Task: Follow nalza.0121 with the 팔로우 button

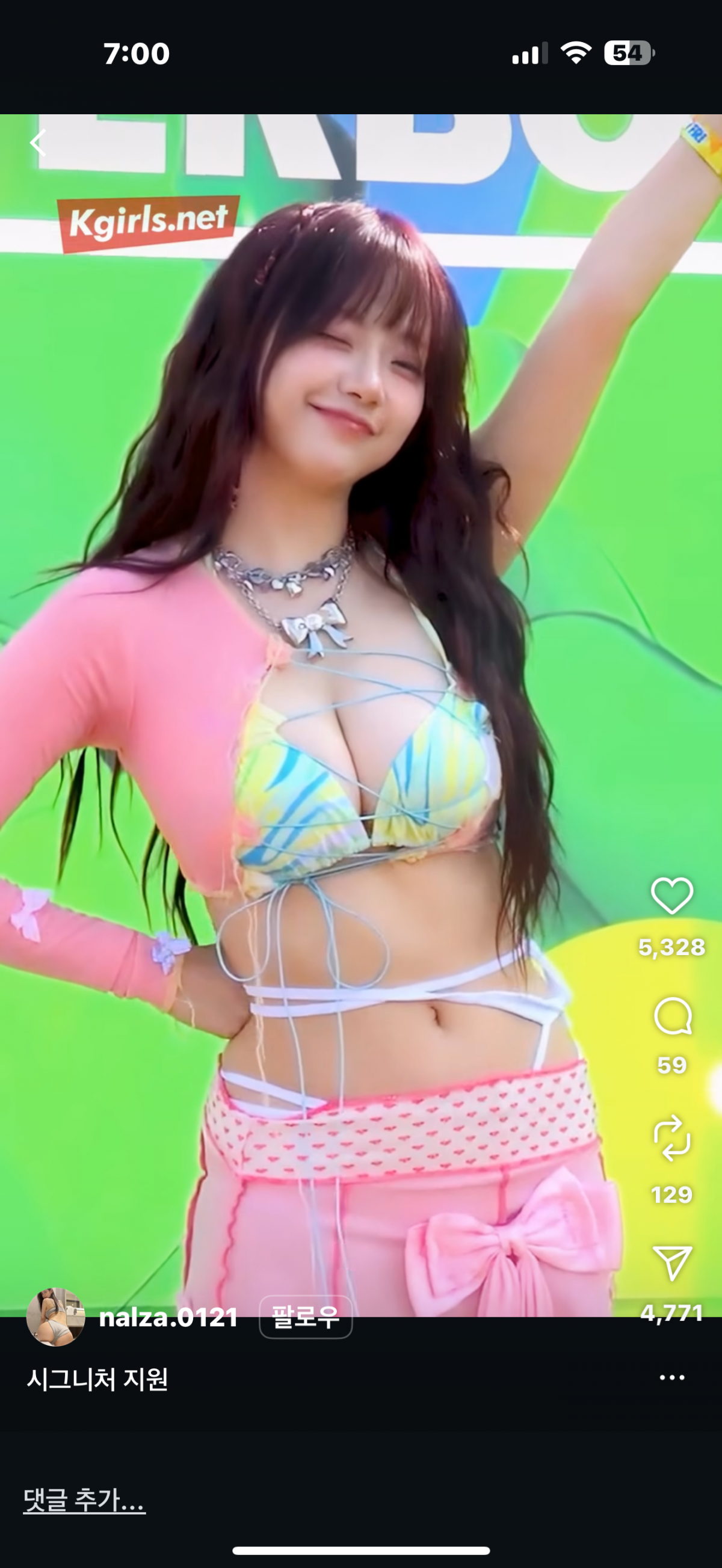Action: click(x=306, y=1317)
